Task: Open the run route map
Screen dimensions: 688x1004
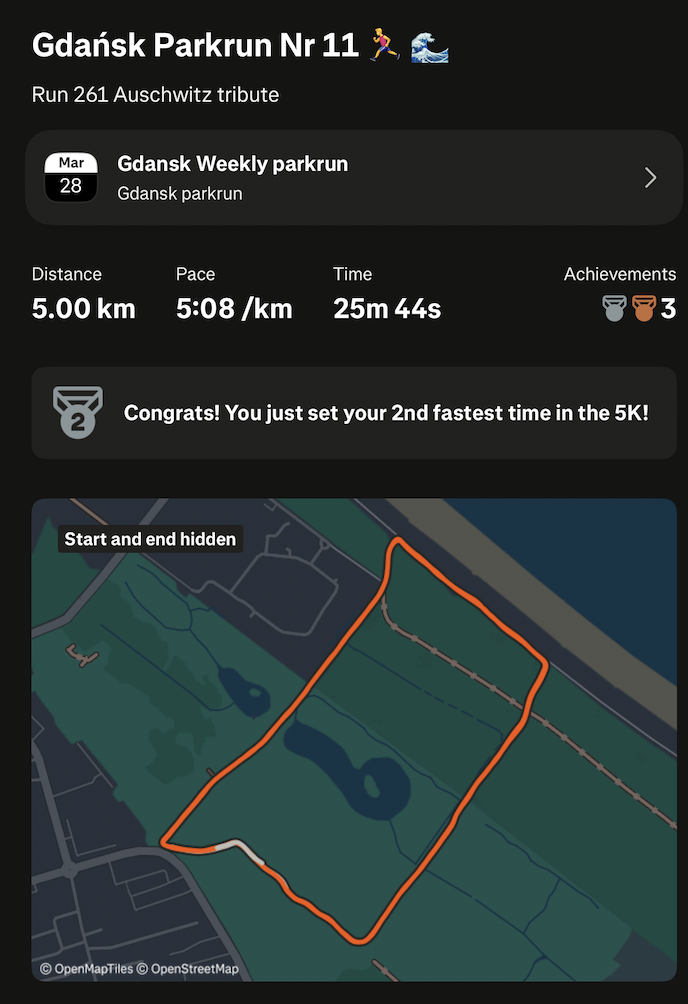Action: tap(354, 740)
